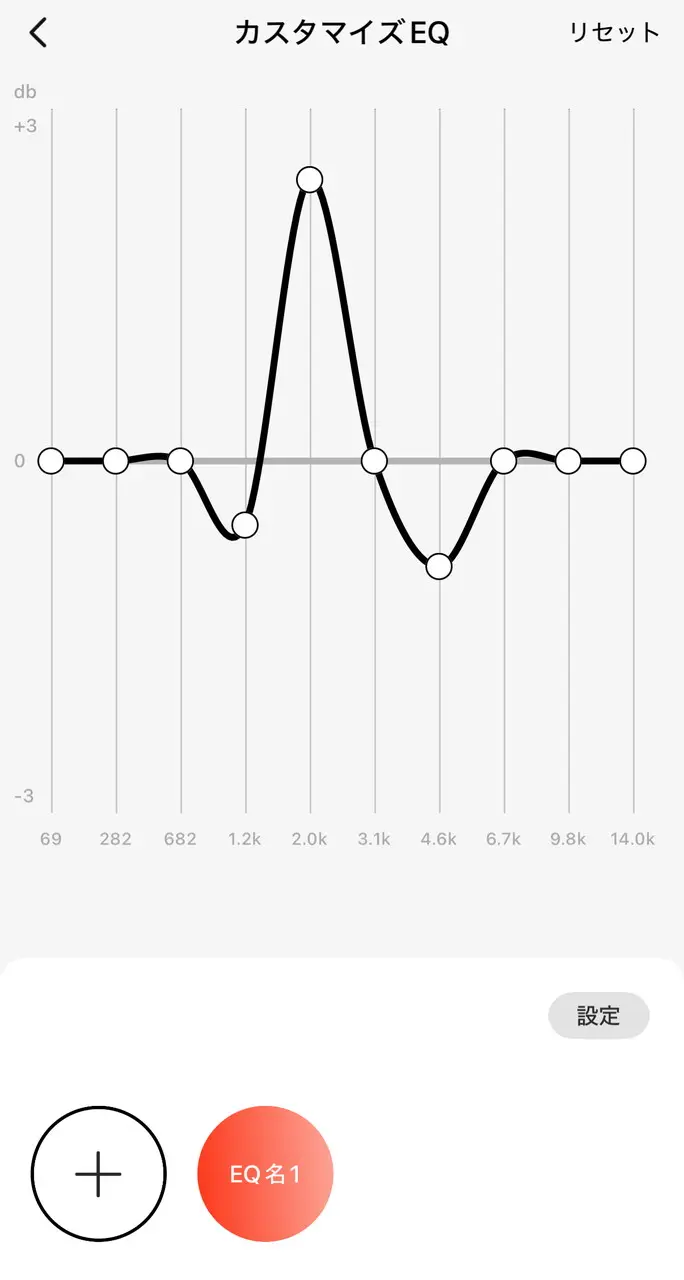
Task: Tap the 2.0k band peak handle
Action: pos(310,180)
